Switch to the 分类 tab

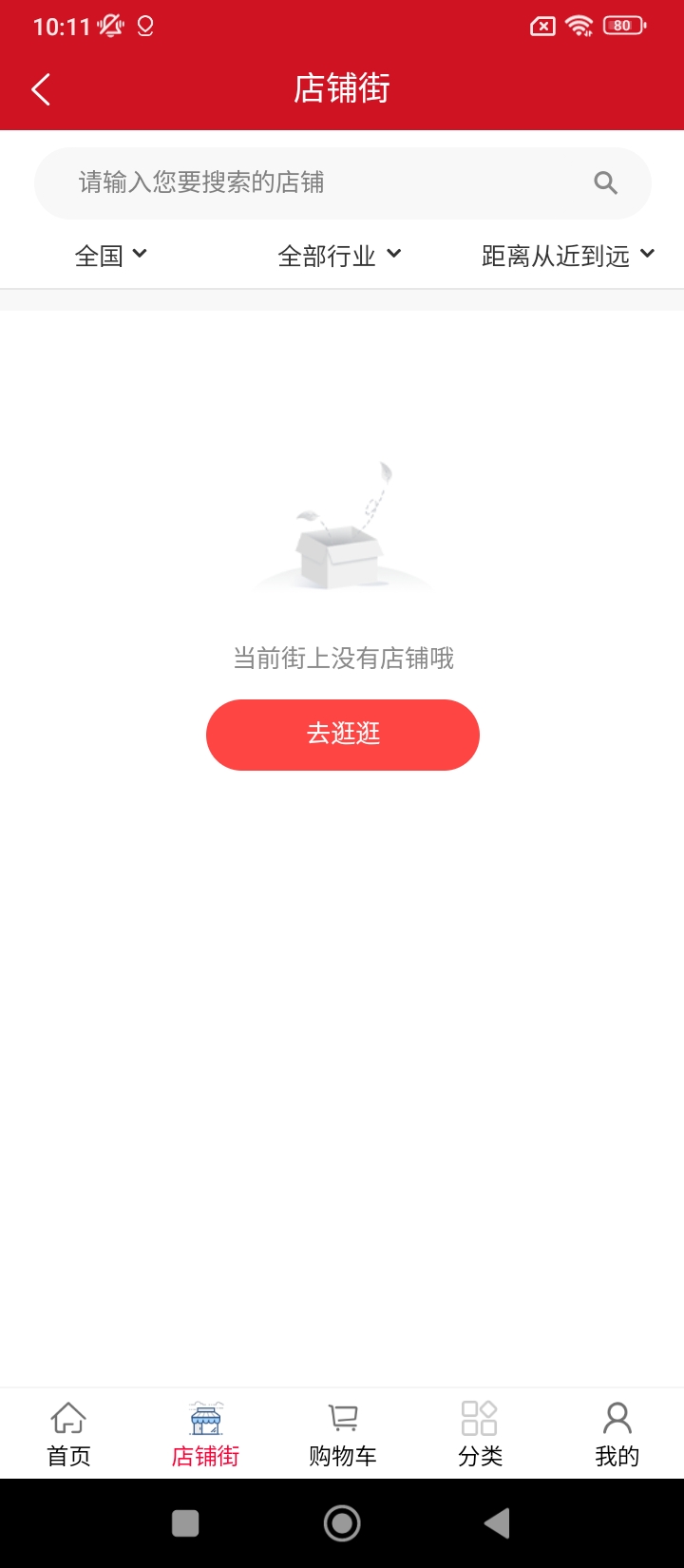pos(480,1434)
